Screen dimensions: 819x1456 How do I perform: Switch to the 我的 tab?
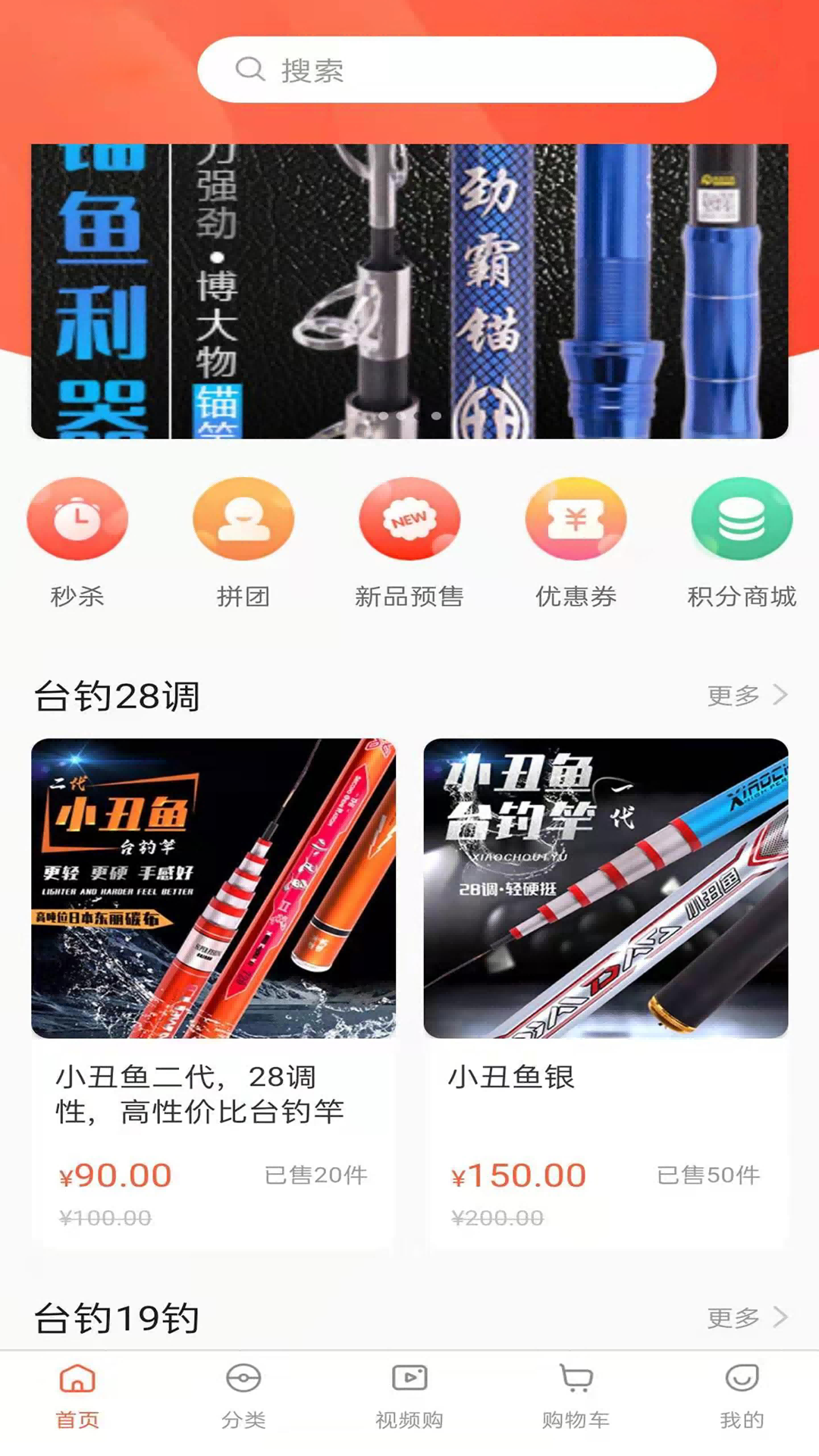point(742,1396)
